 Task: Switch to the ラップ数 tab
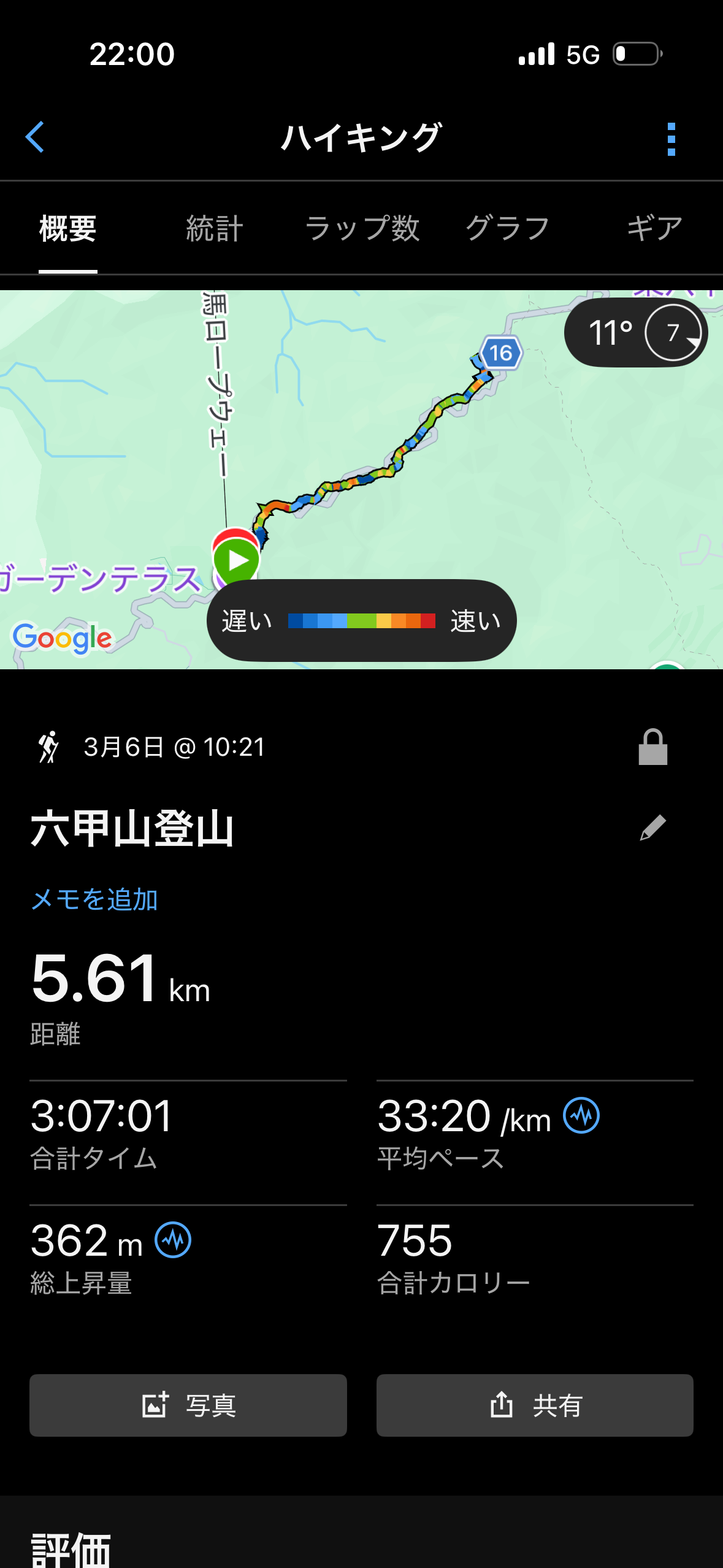(362, 228)
